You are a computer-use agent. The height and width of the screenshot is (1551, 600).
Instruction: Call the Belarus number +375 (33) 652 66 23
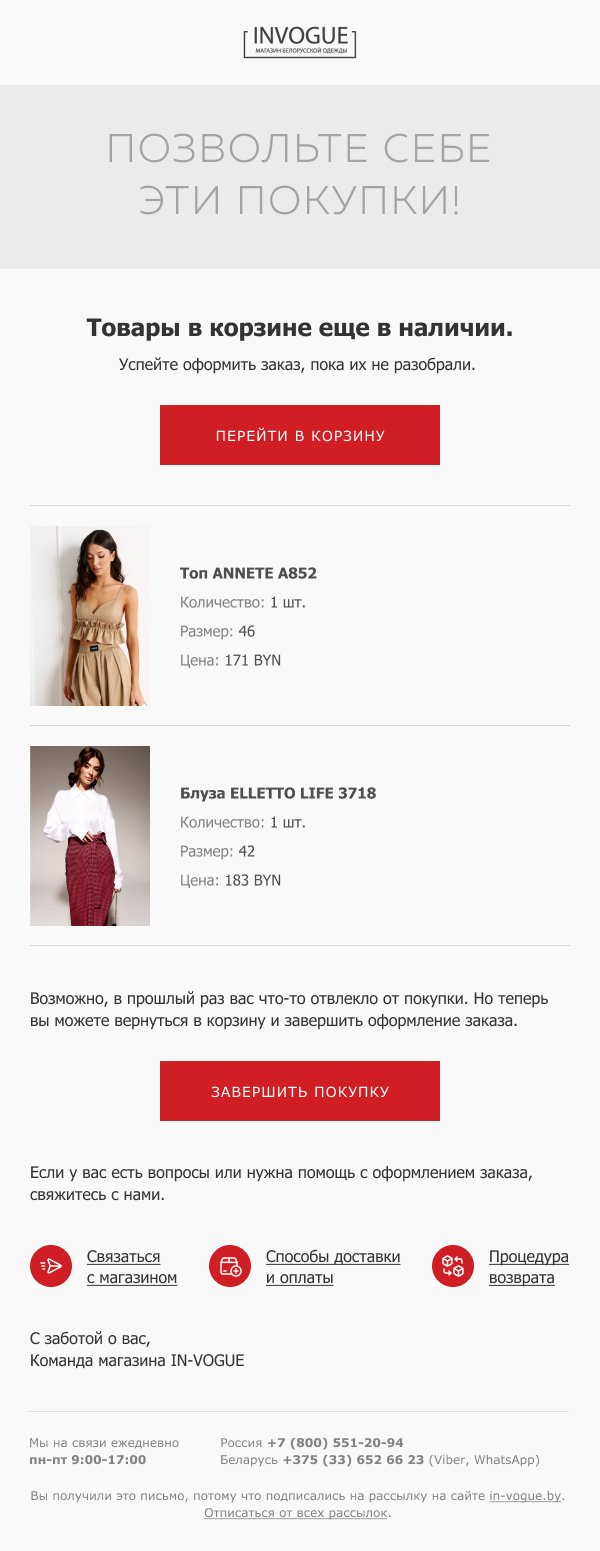(353, 1460)
